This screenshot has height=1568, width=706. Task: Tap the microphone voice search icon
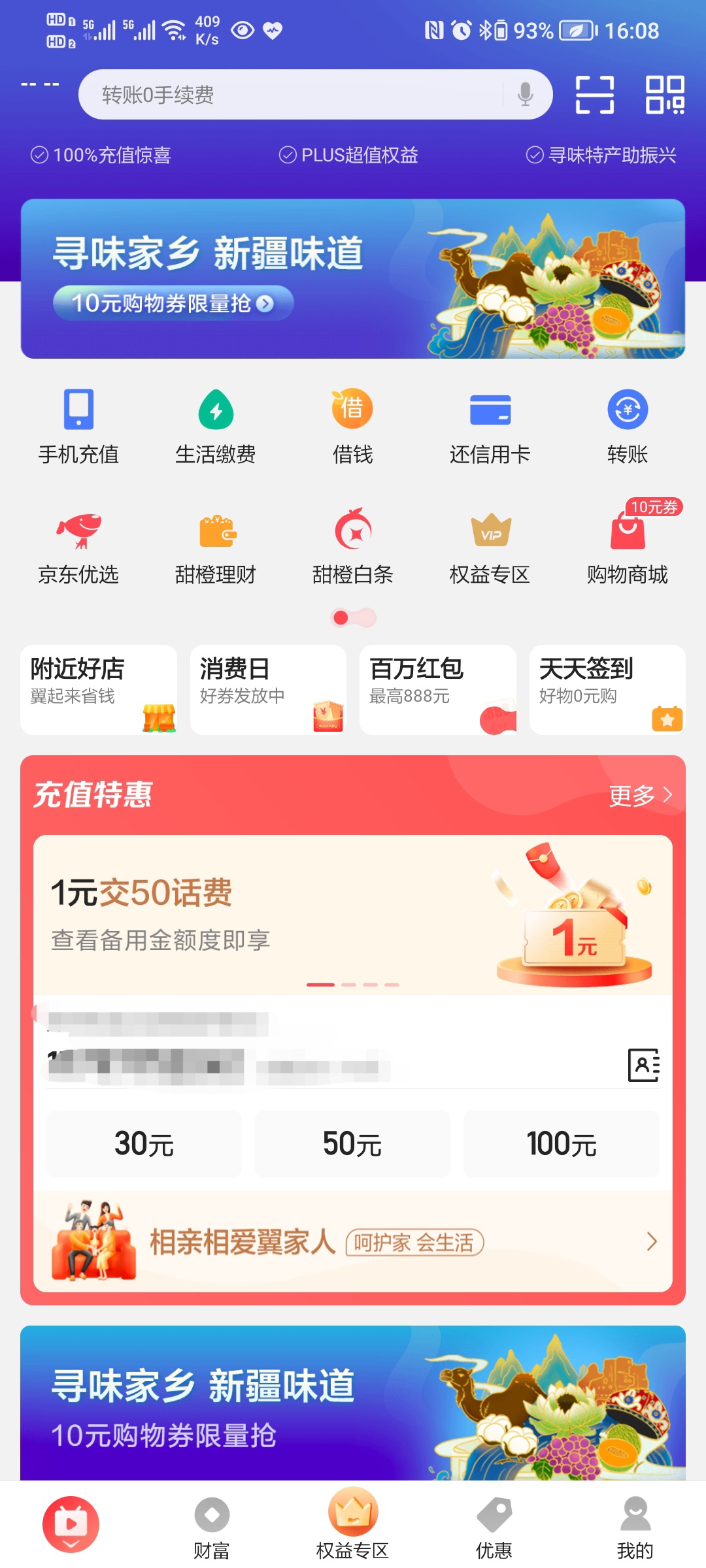pos(525,95)
